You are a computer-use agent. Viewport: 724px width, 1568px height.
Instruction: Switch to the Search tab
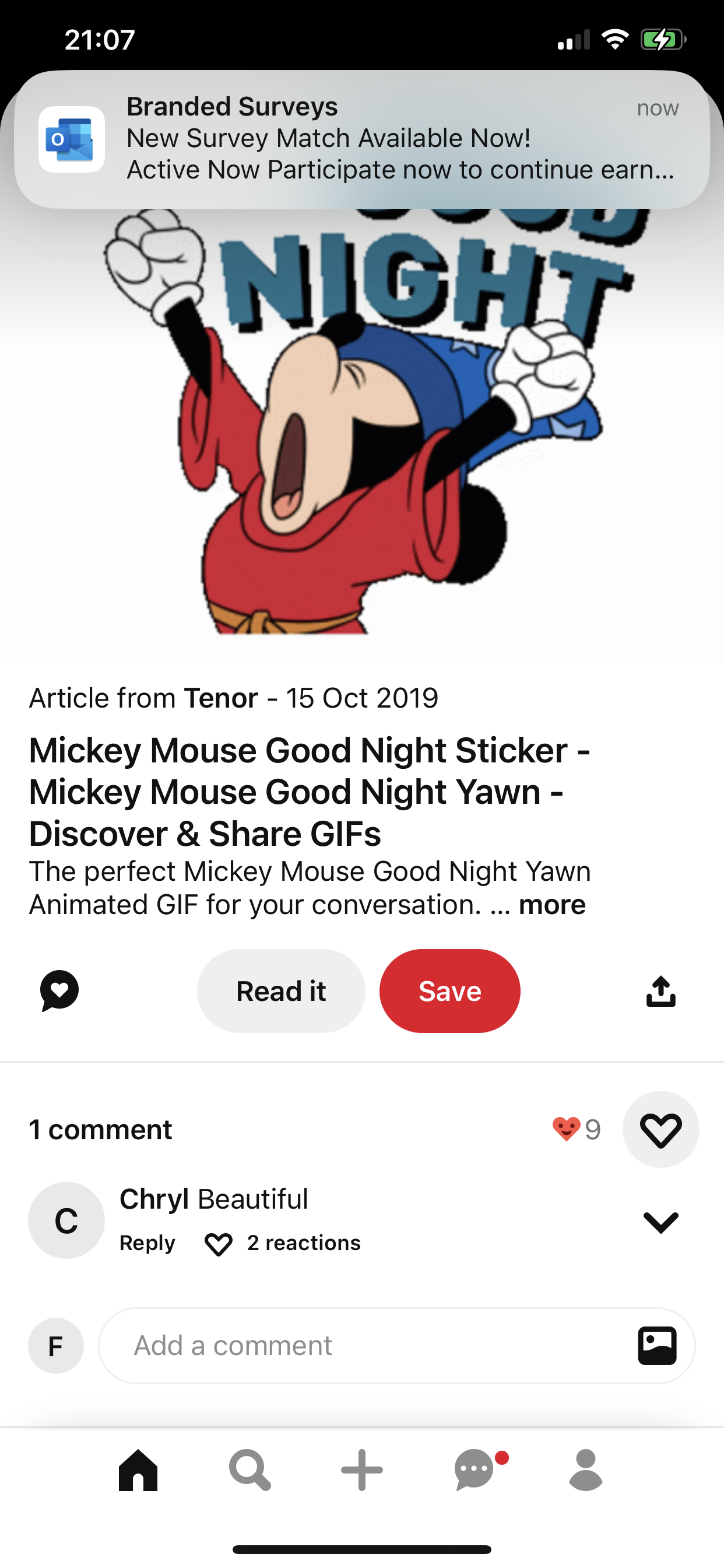249,1470
